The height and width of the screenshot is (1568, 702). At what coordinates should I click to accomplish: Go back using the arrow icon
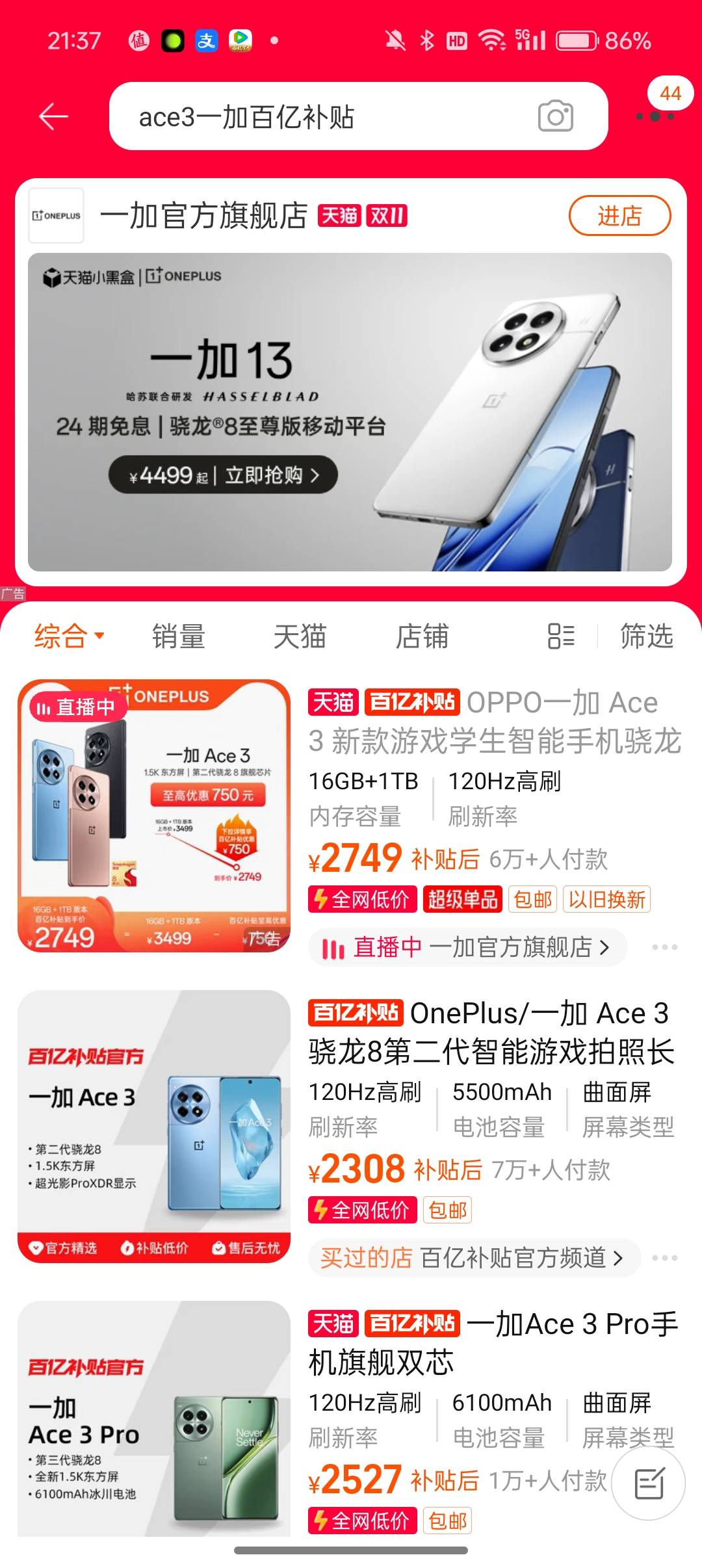[x=53, y=116]
